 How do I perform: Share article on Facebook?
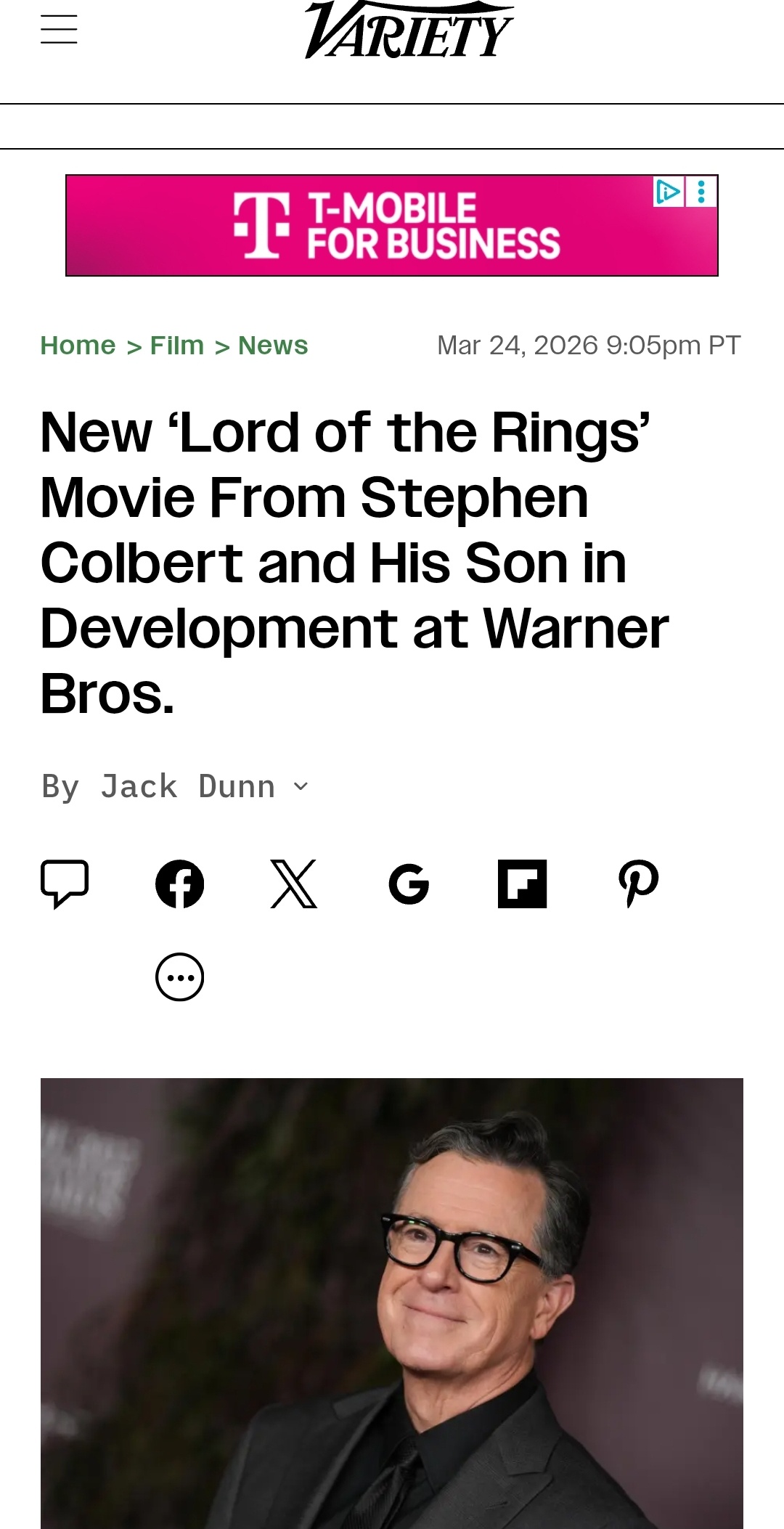pyautogui.click(x=179, y=884)
